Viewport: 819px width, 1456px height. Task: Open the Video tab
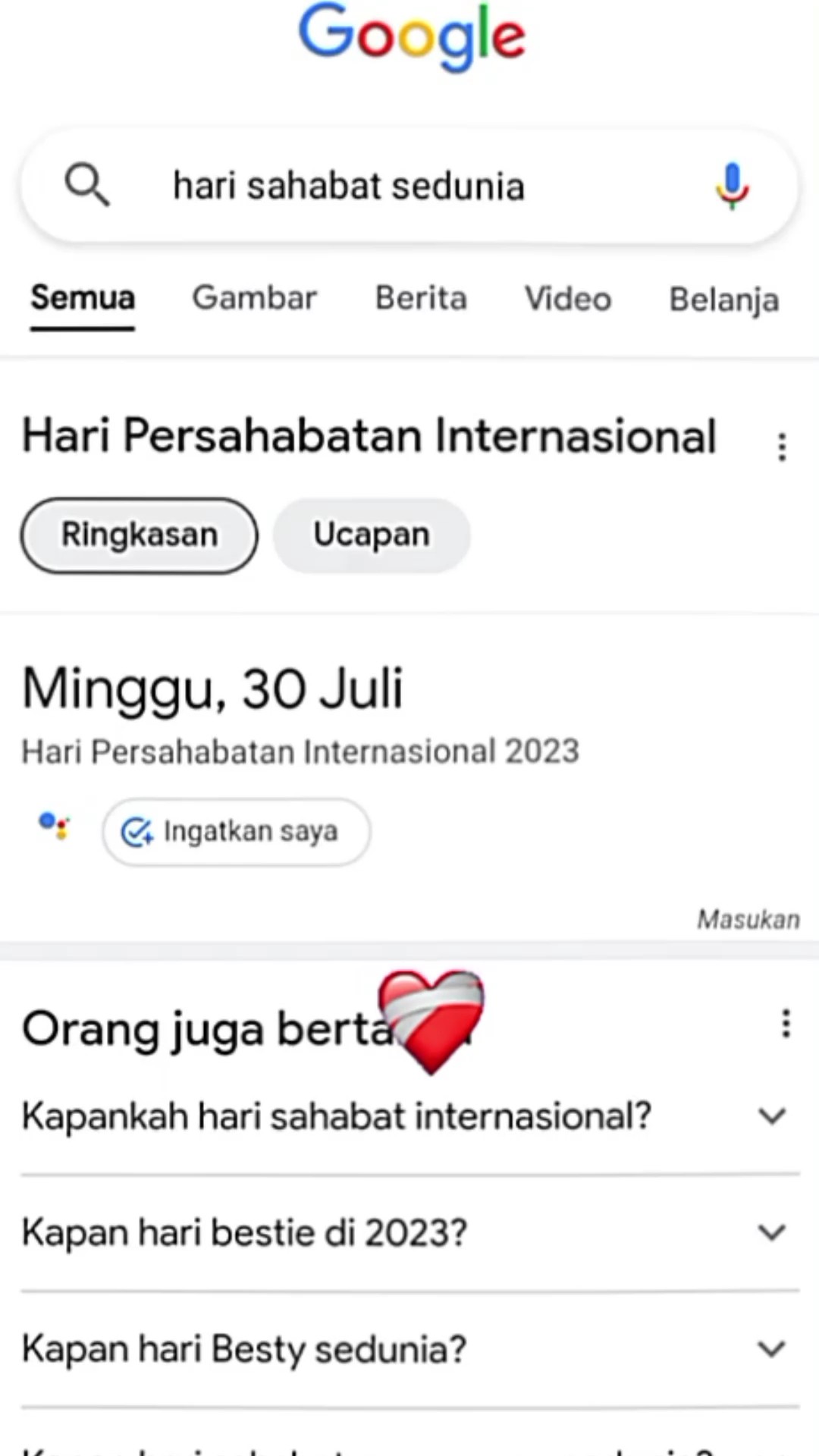coord(568,298)
